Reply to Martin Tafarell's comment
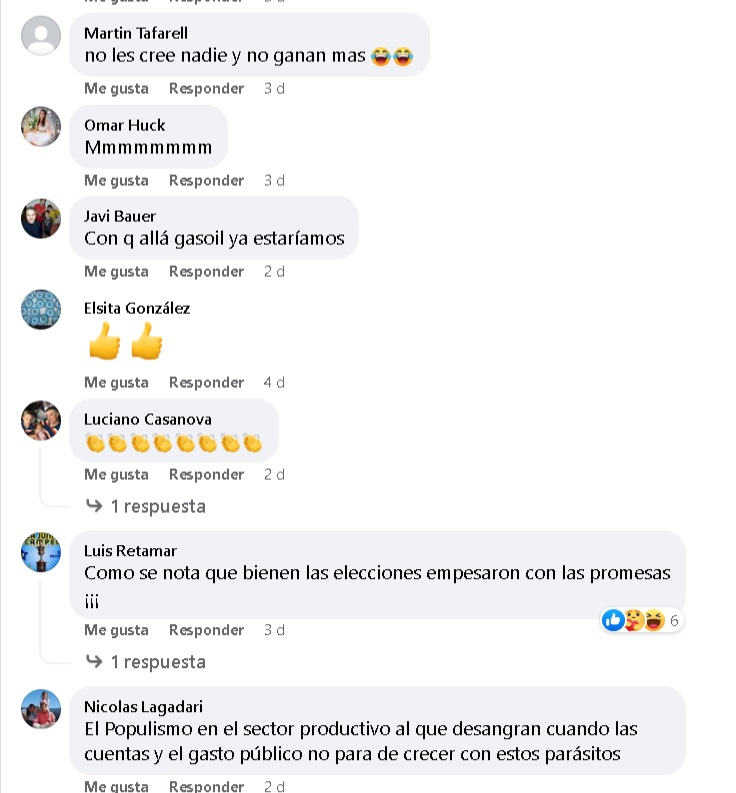 click(x=206, y=89)
